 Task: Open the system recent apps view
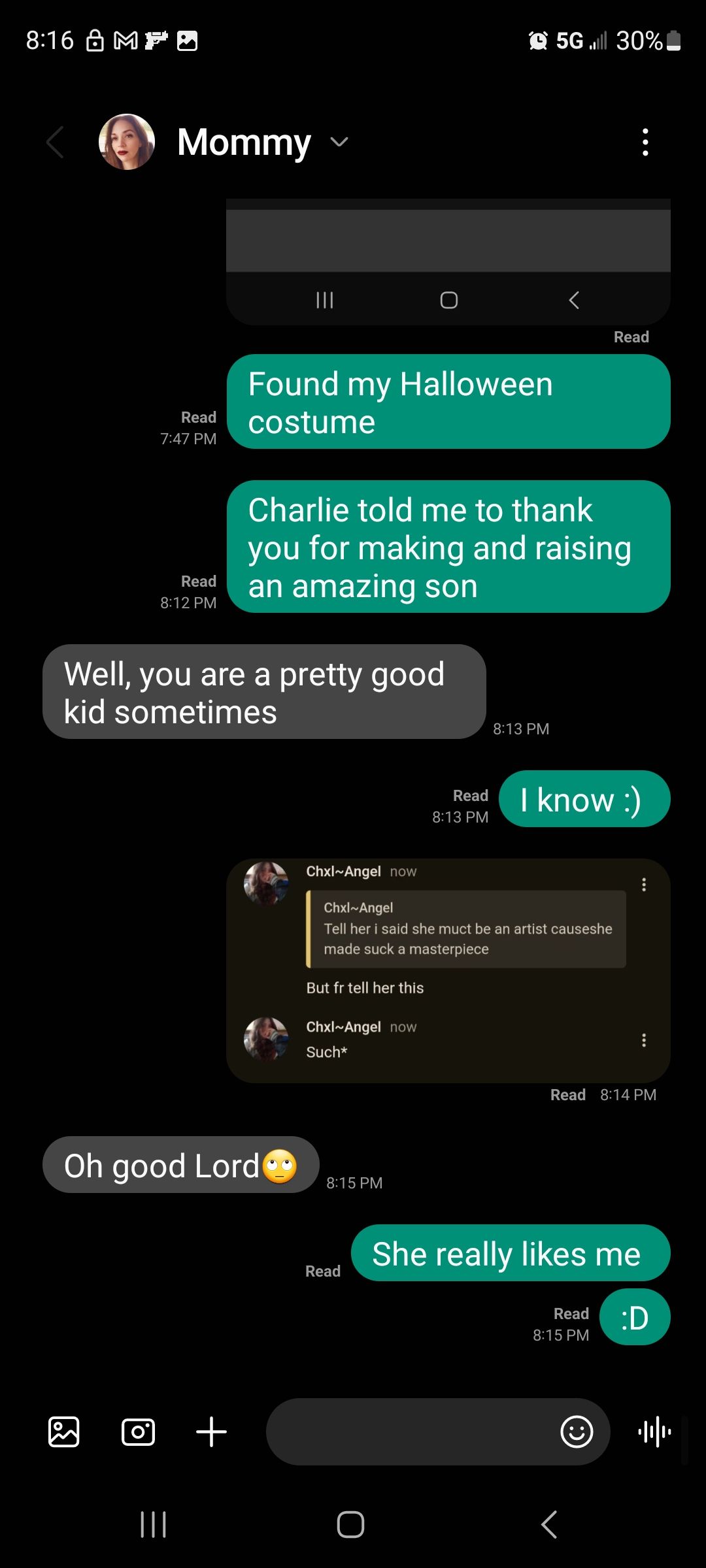tap(154, 1525)
